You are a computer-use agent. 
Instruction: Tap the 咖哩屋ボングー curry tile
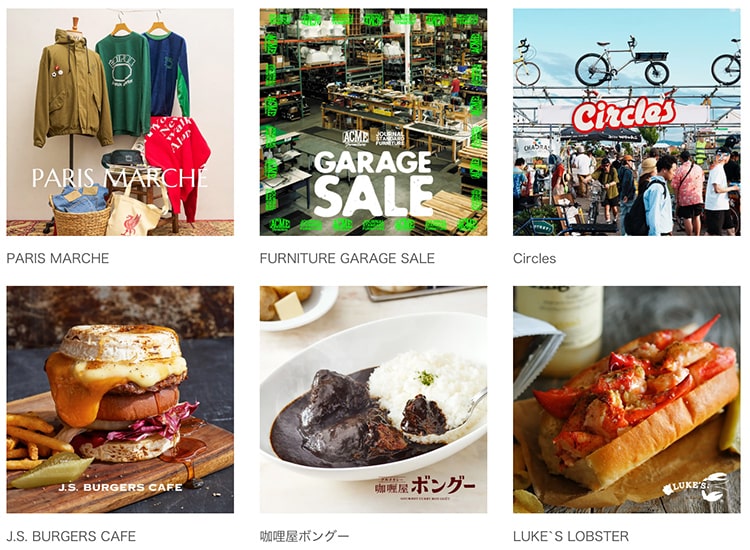[x=373, y=399]
